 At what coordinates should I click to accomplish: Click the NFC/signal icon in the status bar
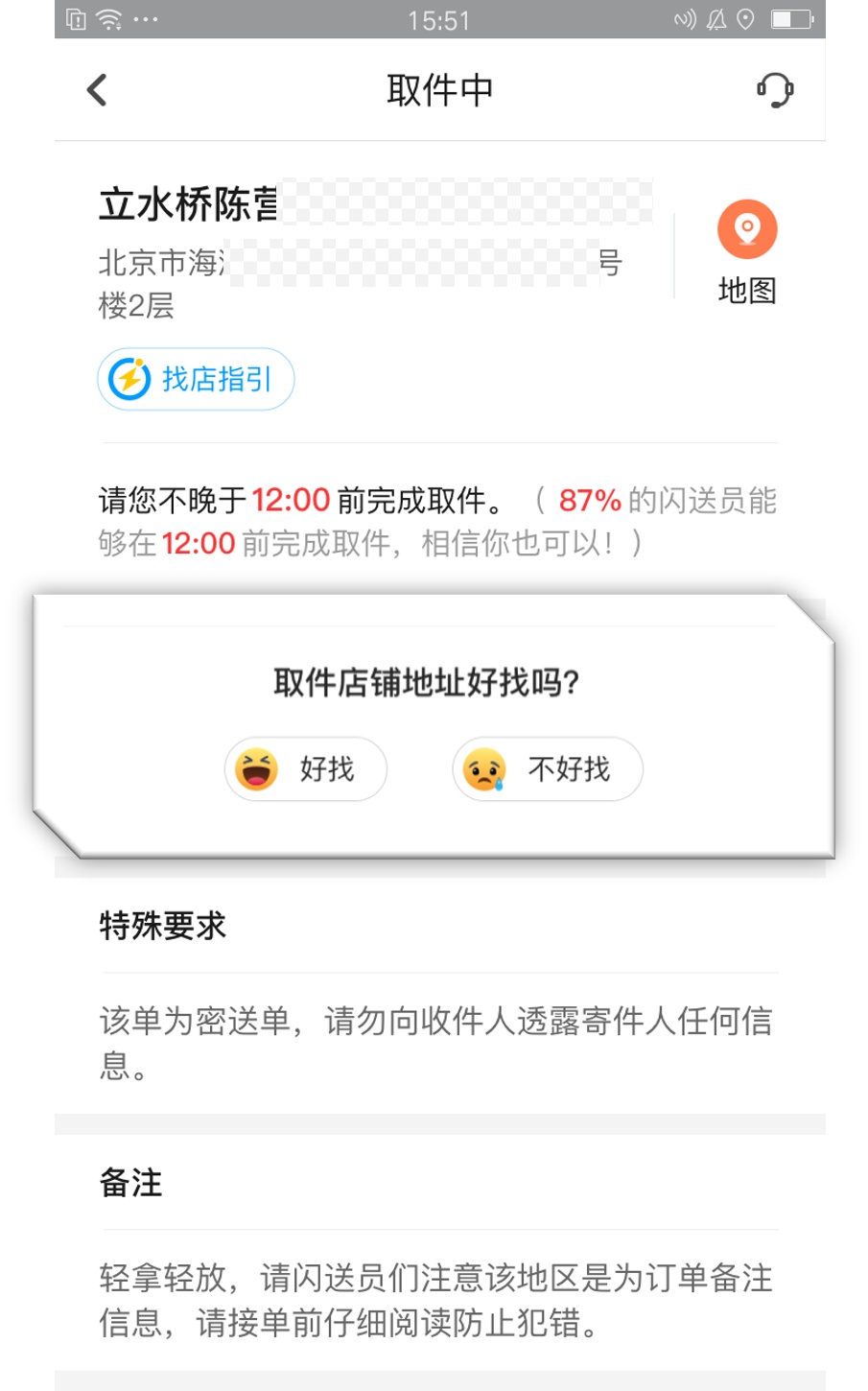(684, 20)
